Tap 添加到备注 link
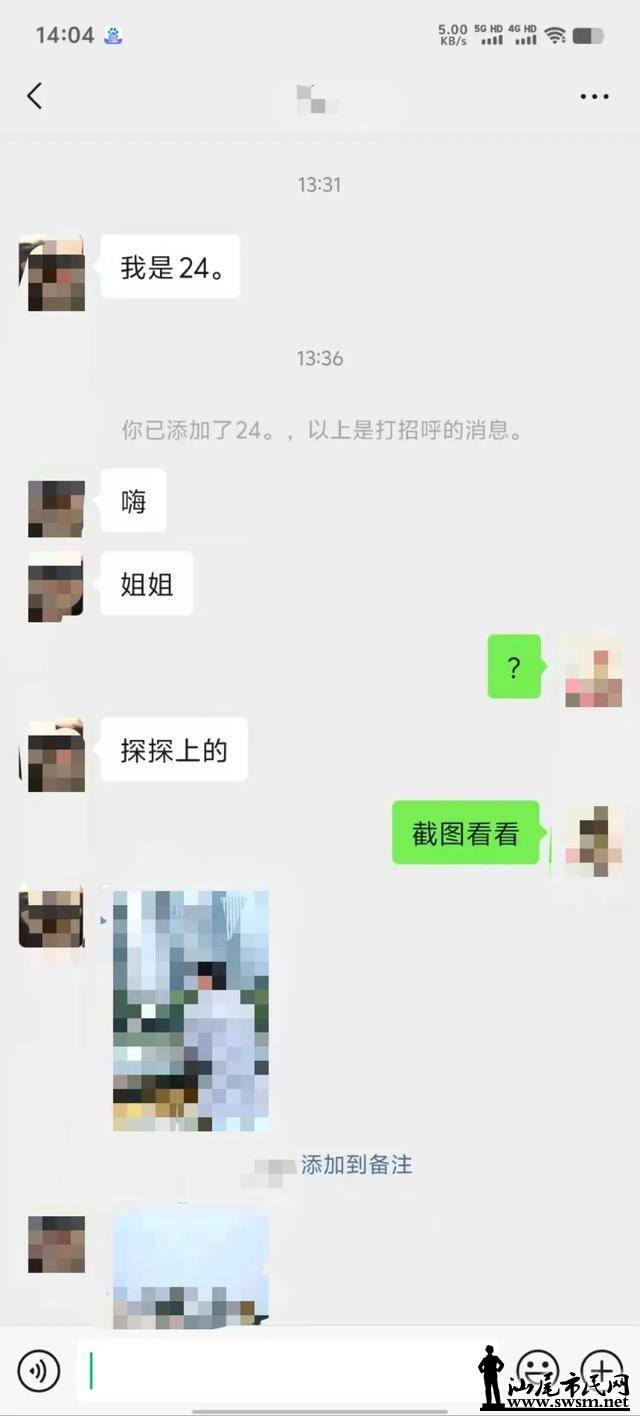Image resolution: width=640 pixels, height=1416 pixels. 356,1165
